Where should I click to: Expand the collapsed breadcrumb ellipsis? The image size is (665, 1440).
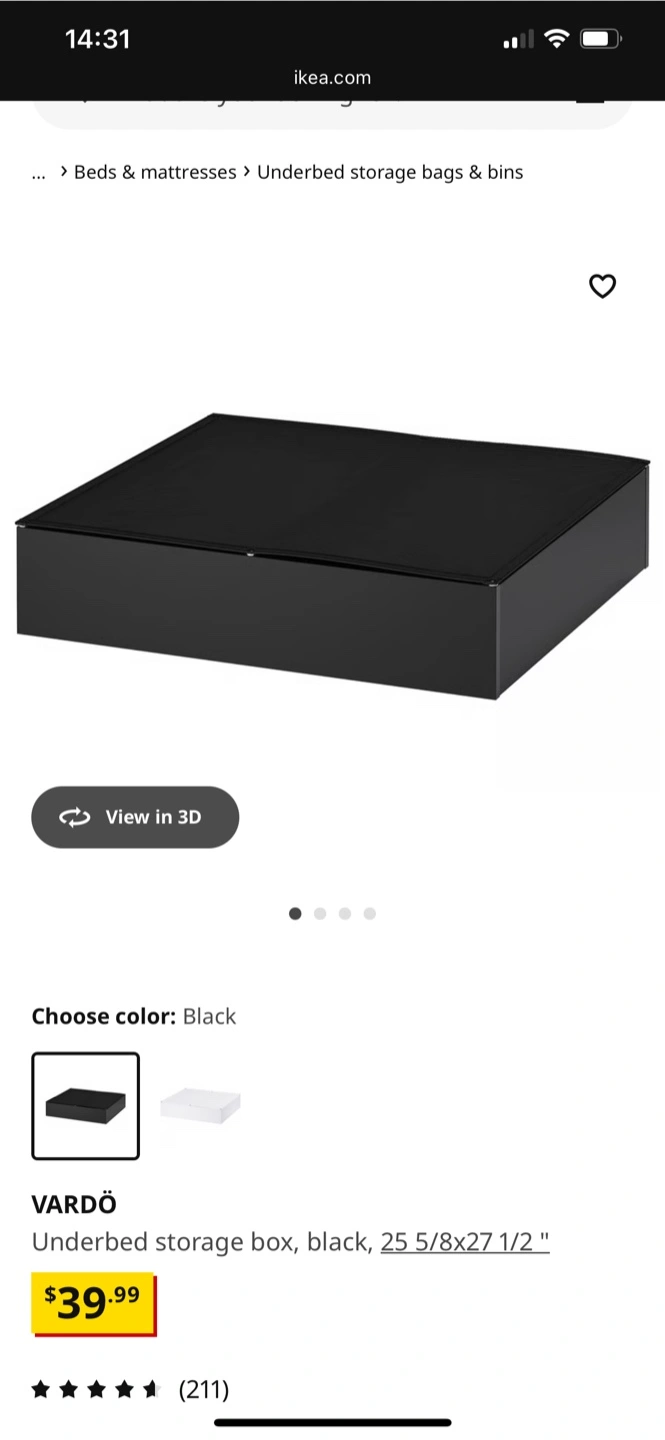(39, 172)
